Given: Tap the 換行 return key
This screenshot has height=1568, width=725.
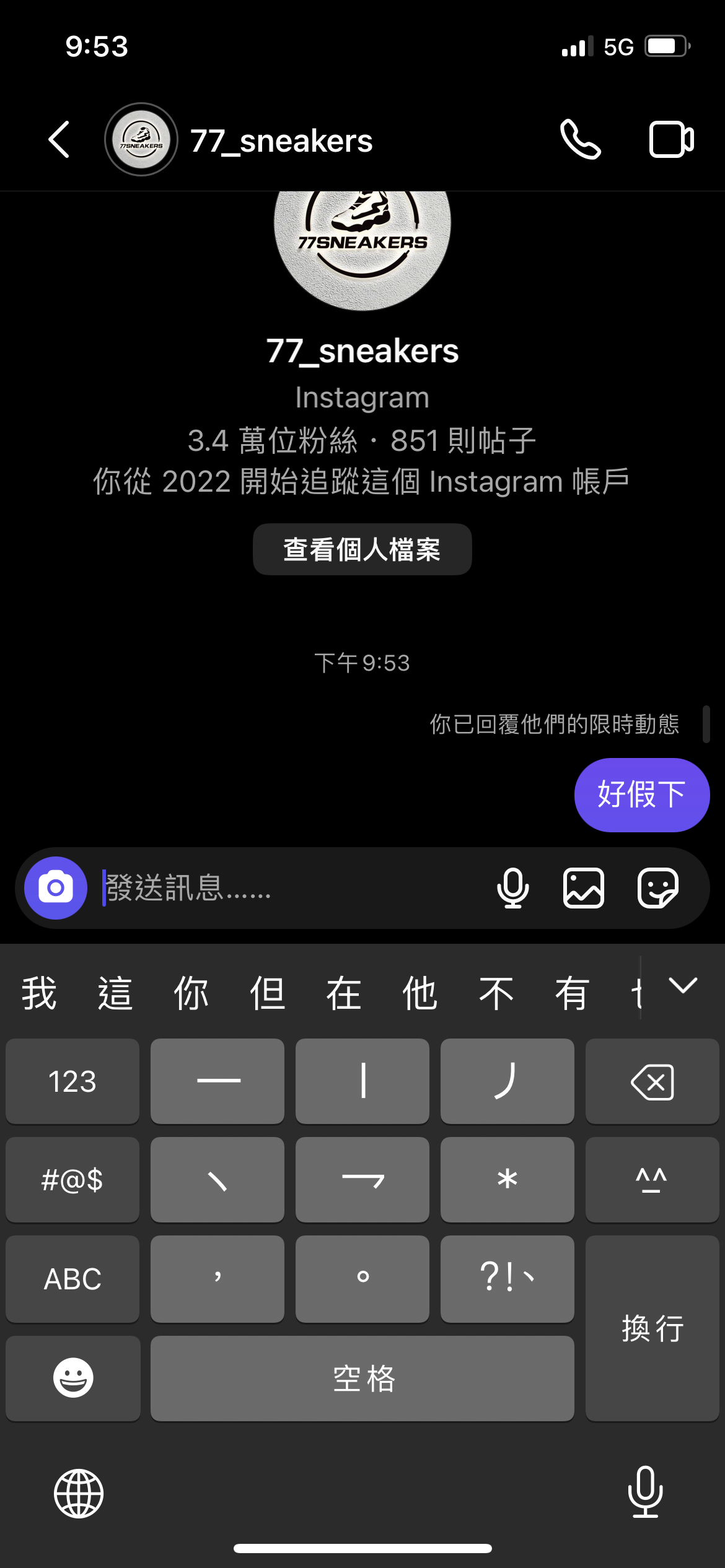Looking at the screenshot, I should click(652, 1328).
